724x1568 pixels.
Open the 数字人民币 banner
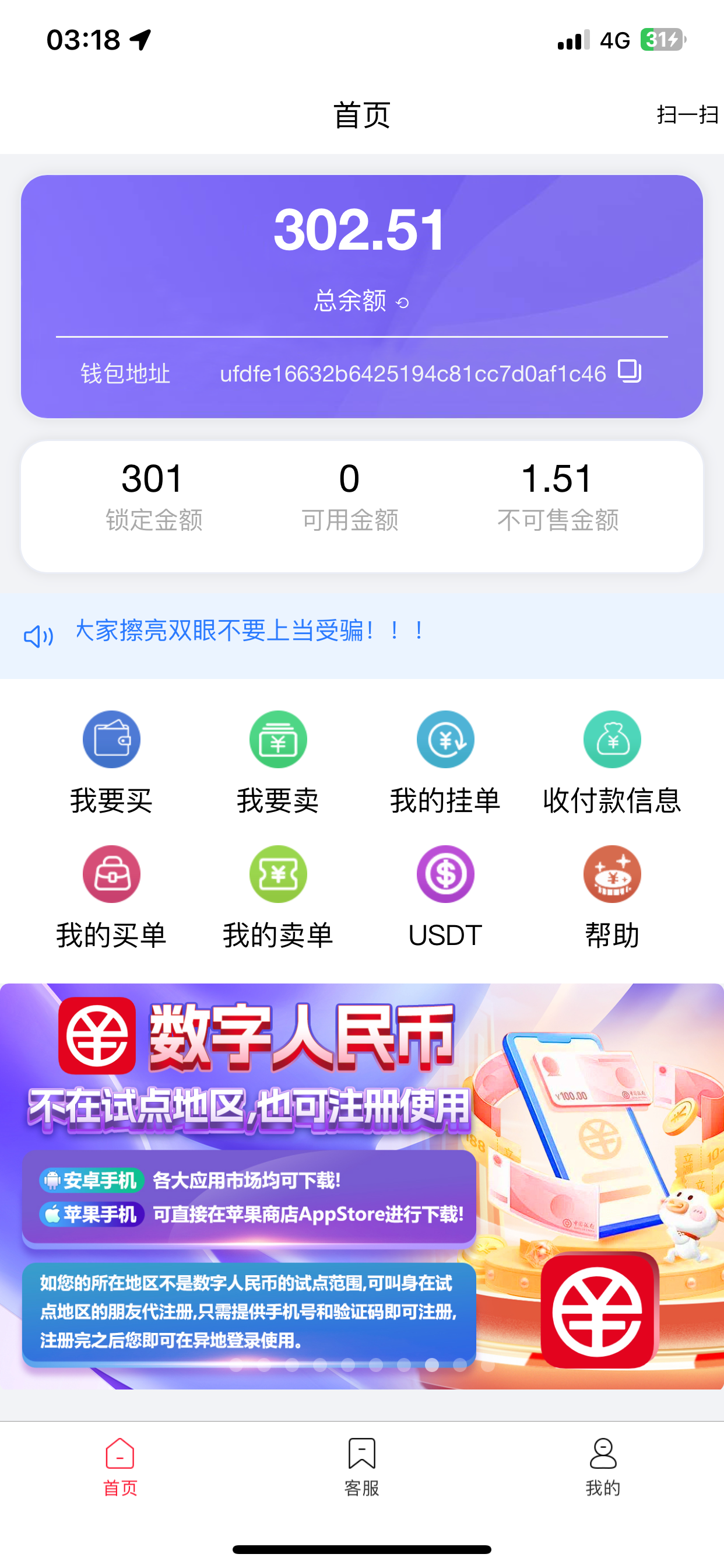362,1186
